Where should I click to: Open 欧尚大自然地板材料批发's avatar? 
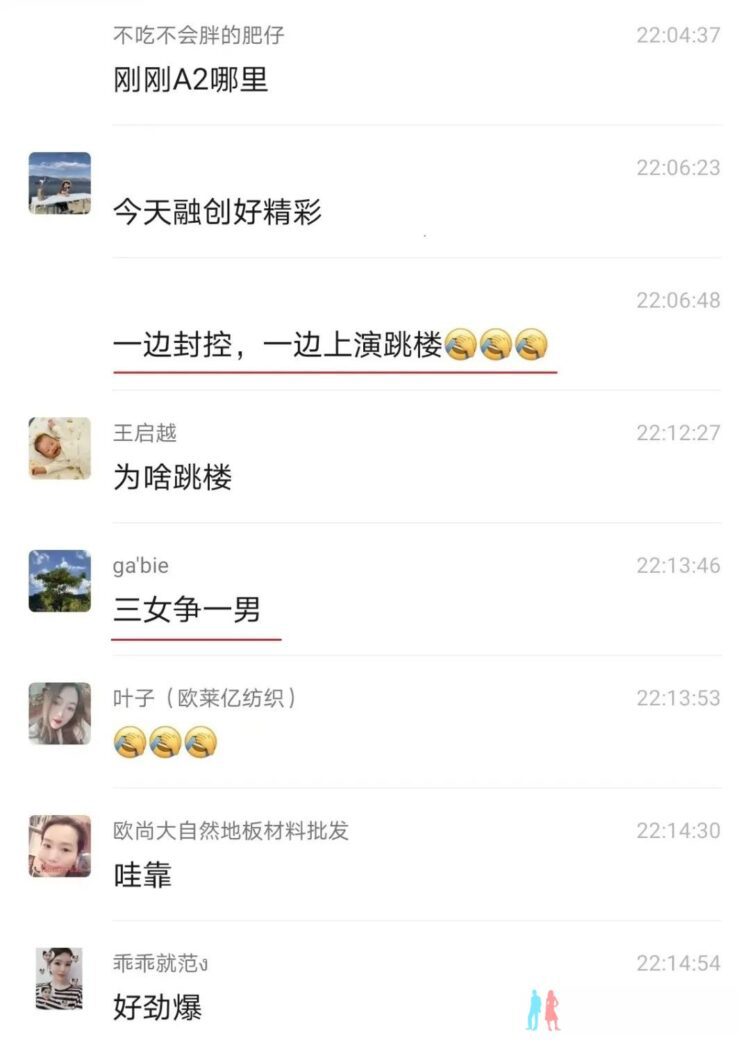pyautogui.click(x=59, y=846)
